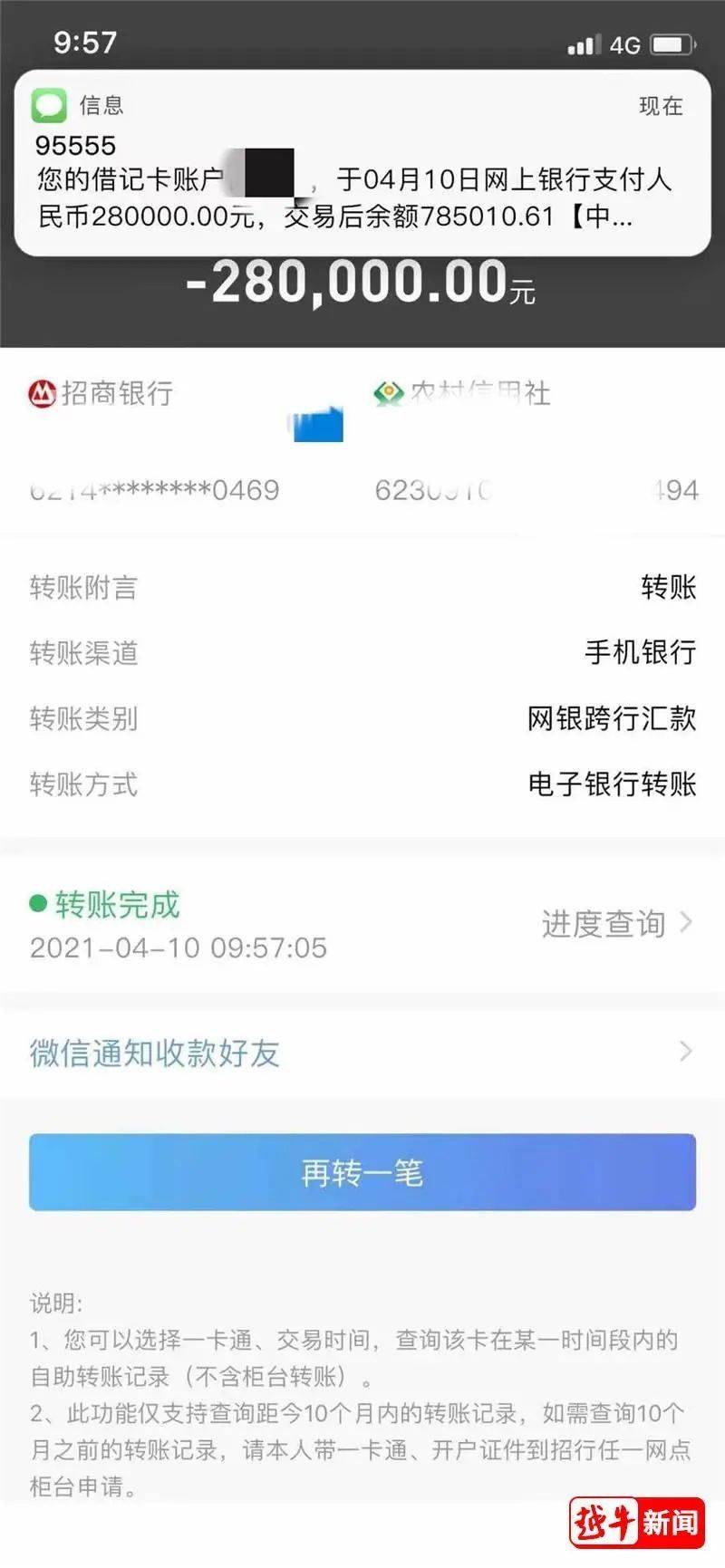Open the 进度查询 progress inquiry link
725x1568 pixels.
point(604,923)
